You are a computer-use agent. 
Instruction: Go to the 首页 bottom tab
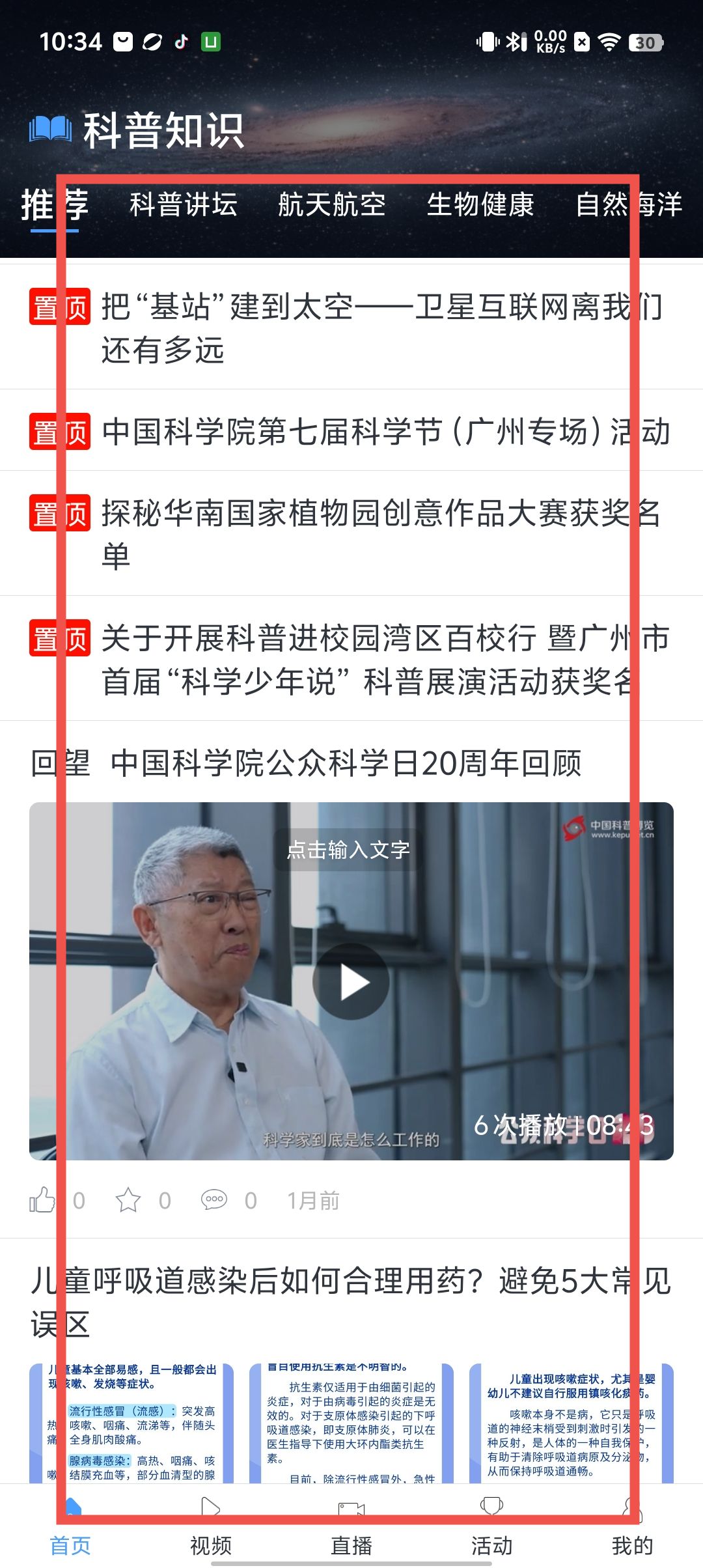pyautogui.click(x=70, y=1530)
